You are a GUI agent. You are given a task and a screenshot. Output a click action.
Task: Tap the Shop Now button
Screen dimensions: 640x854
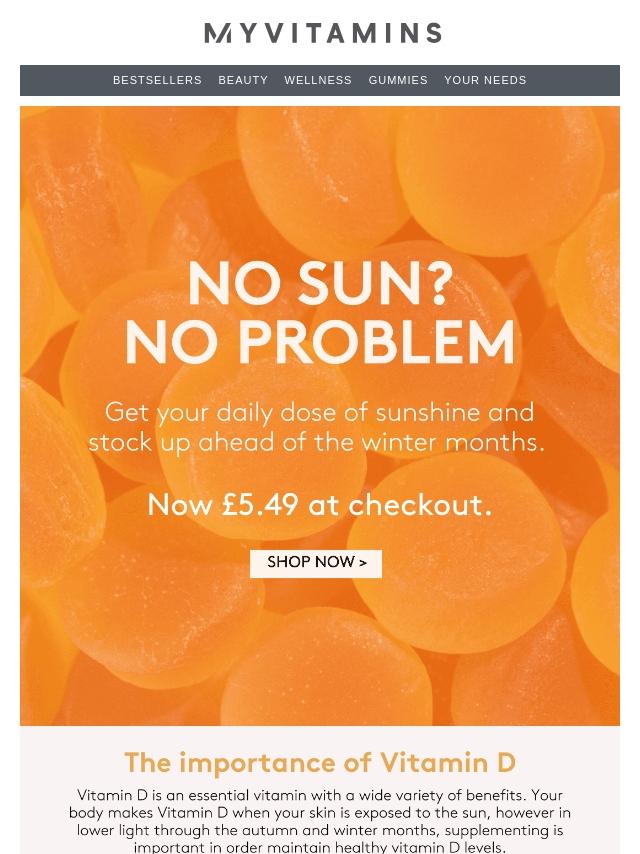316,563
